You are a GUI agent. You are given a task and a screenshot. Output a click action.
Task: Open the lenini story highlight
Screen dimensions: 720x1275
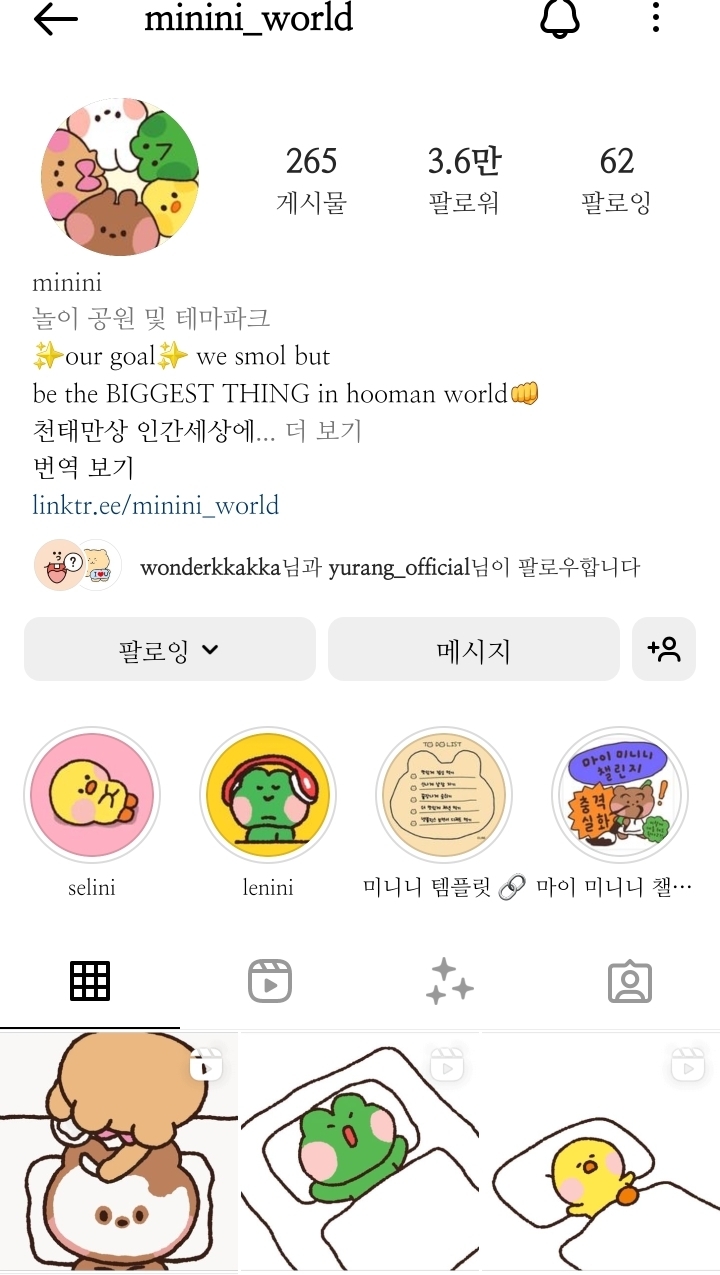coord(267,794)
